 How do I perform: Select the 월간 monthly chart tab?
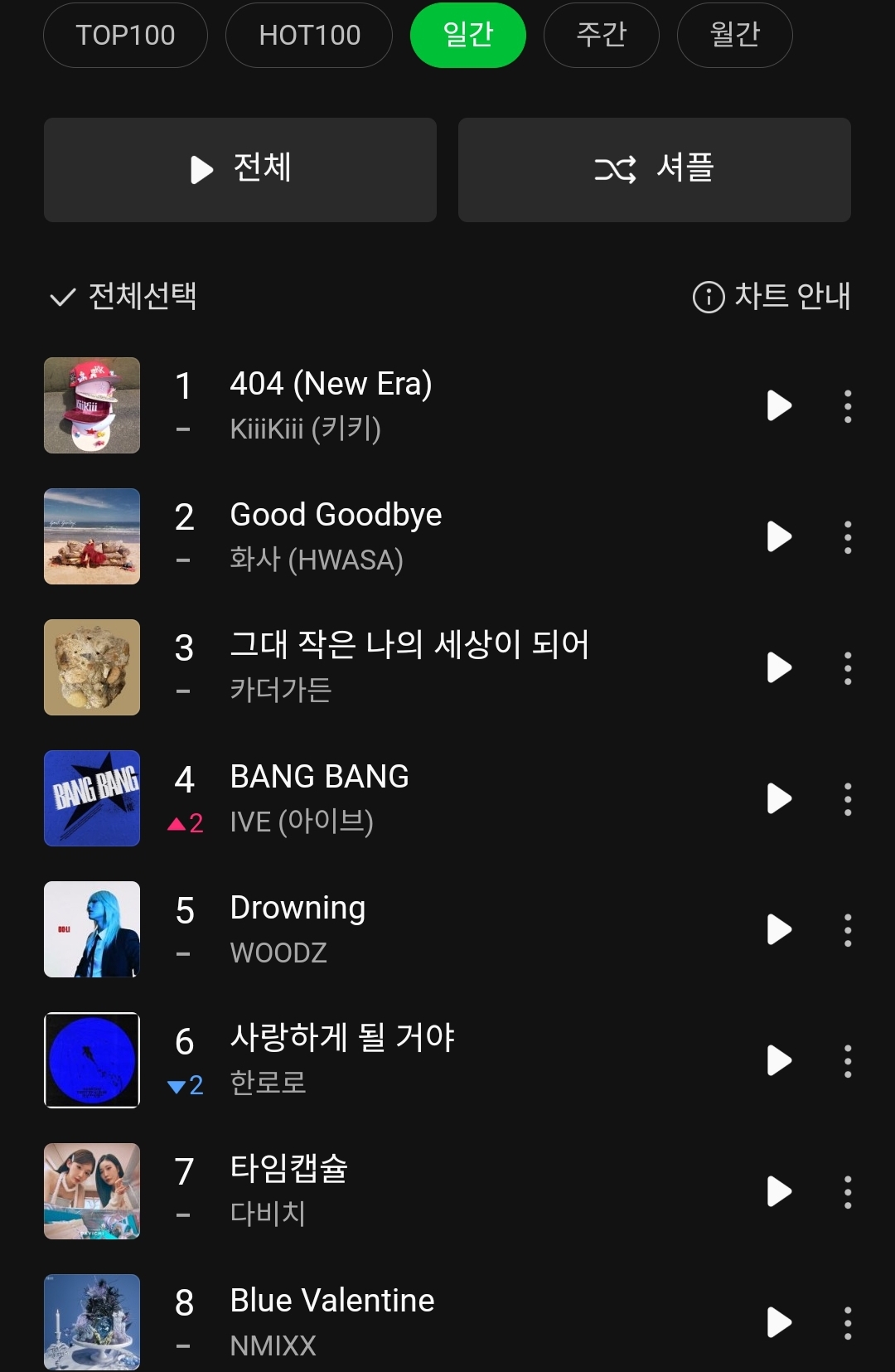[734, 35]
